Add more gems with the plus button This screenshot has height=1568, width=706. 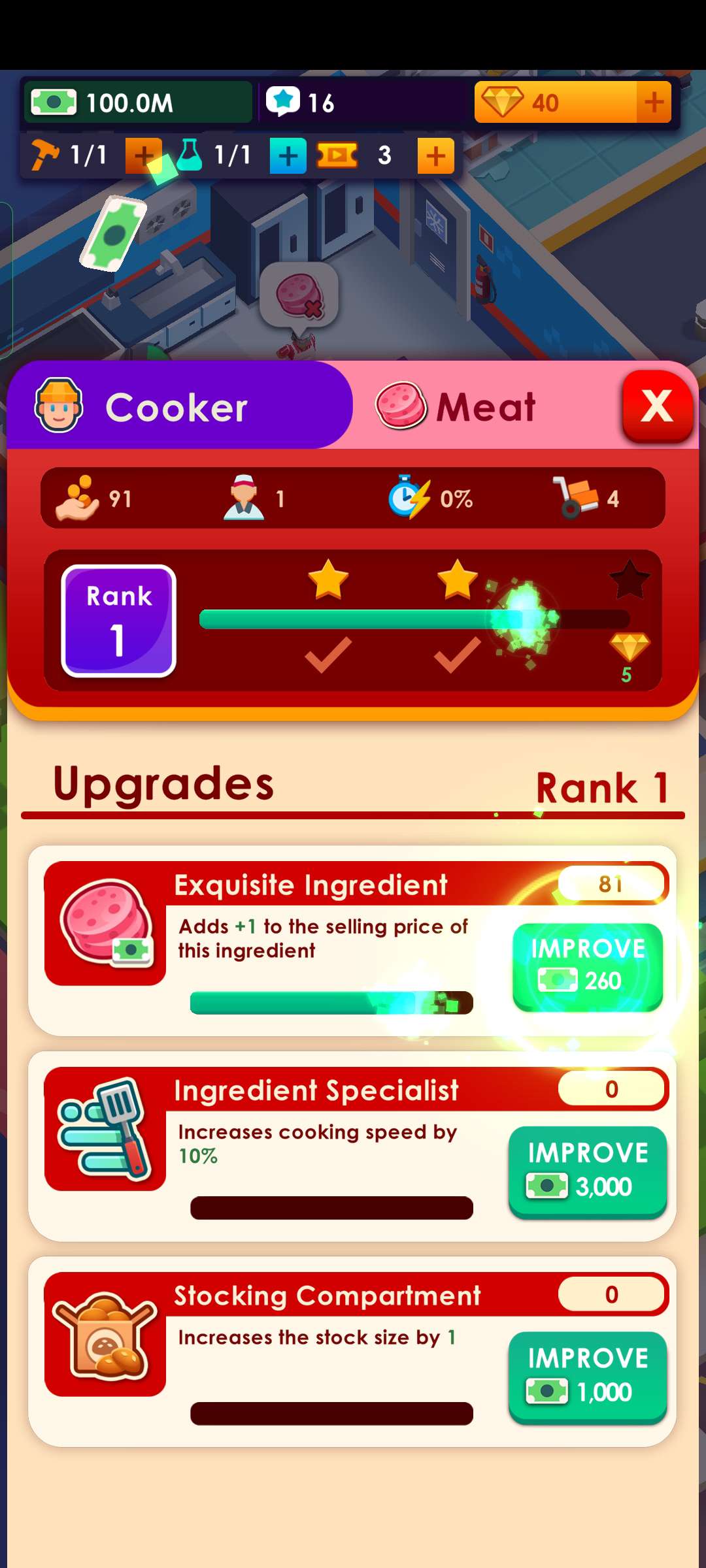654,103
